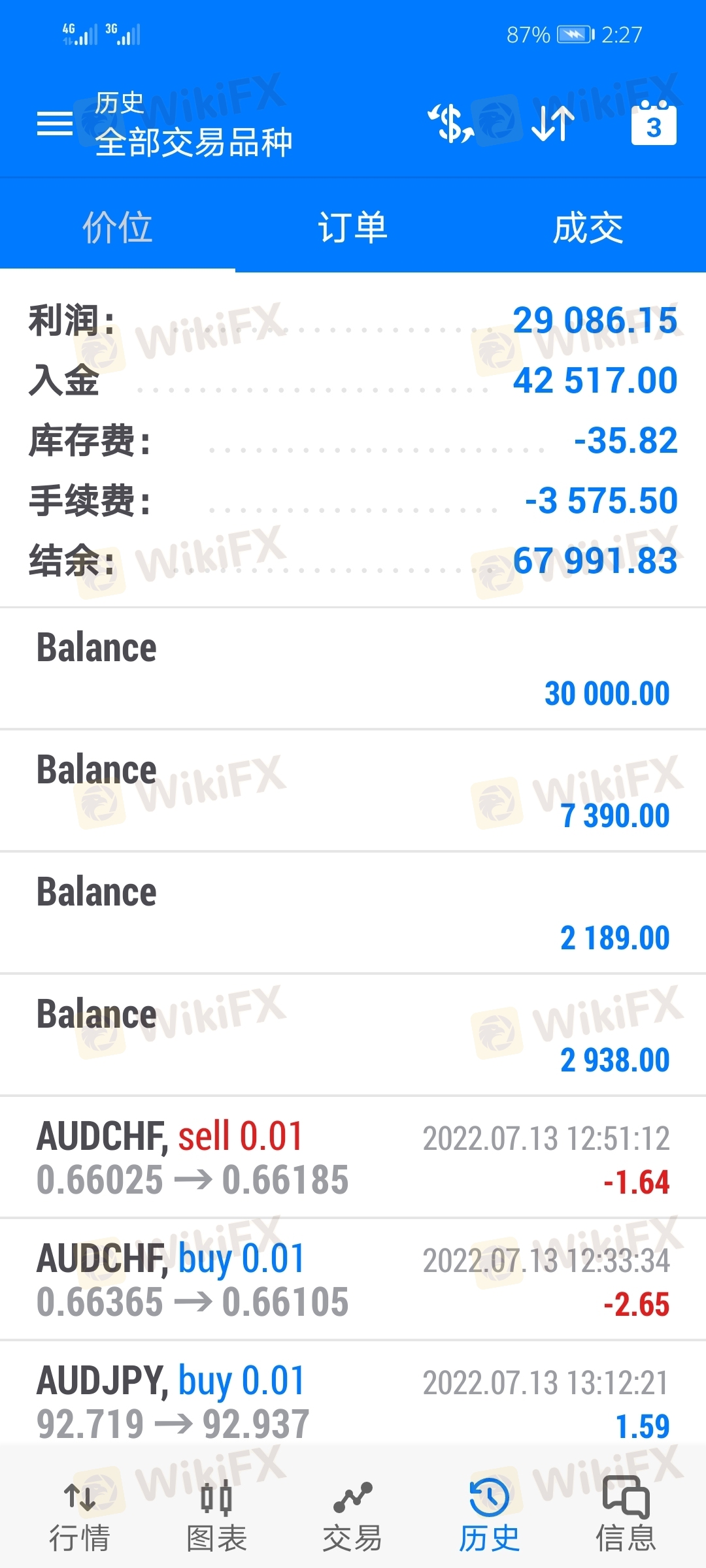Open the hamburger drawer menu
The width and height of the screenshot is (706, 1568).
tap(55, 123)
